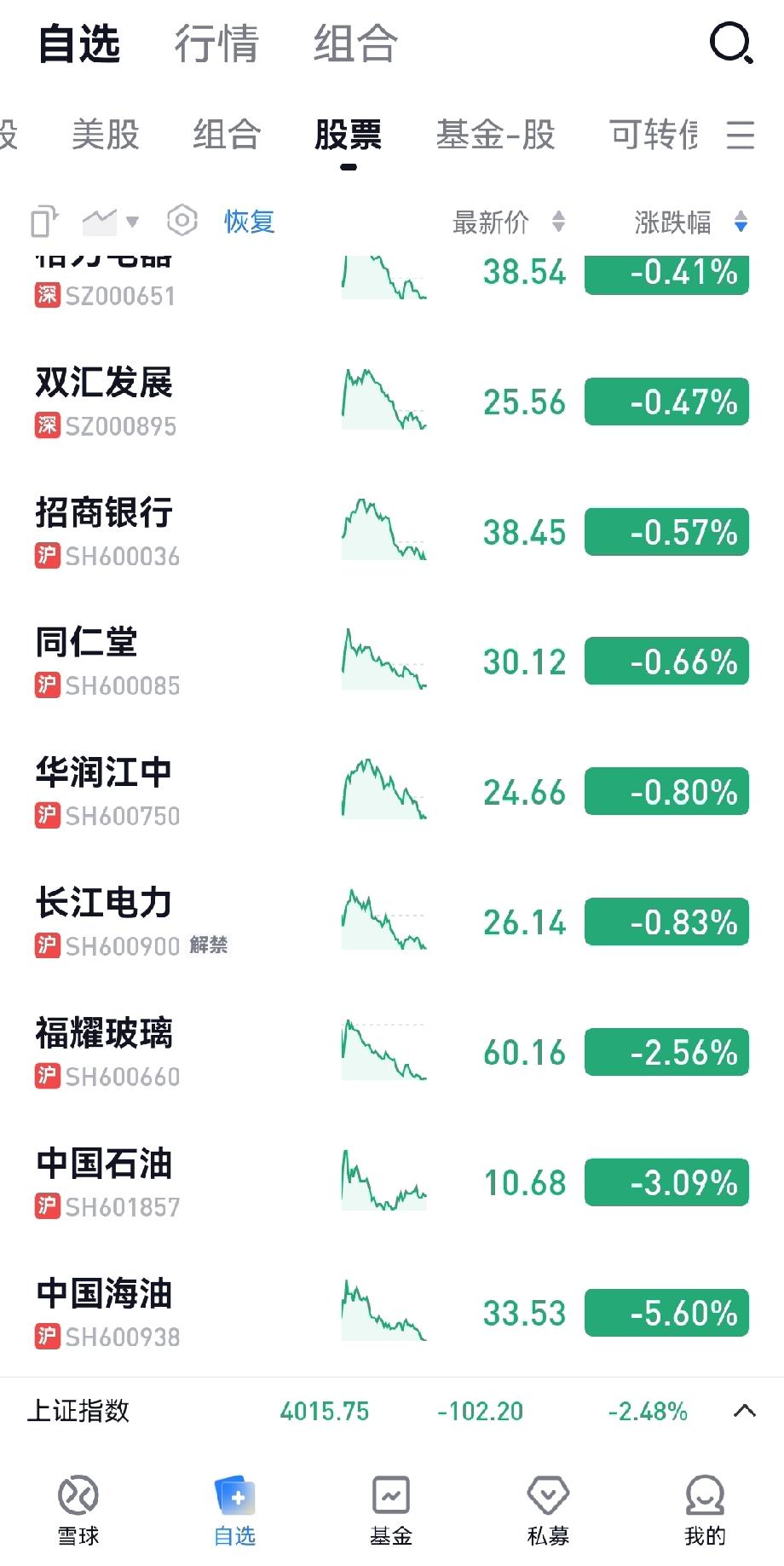
Task: Tap the 恢复 link
Action: [x=249, y=222]
